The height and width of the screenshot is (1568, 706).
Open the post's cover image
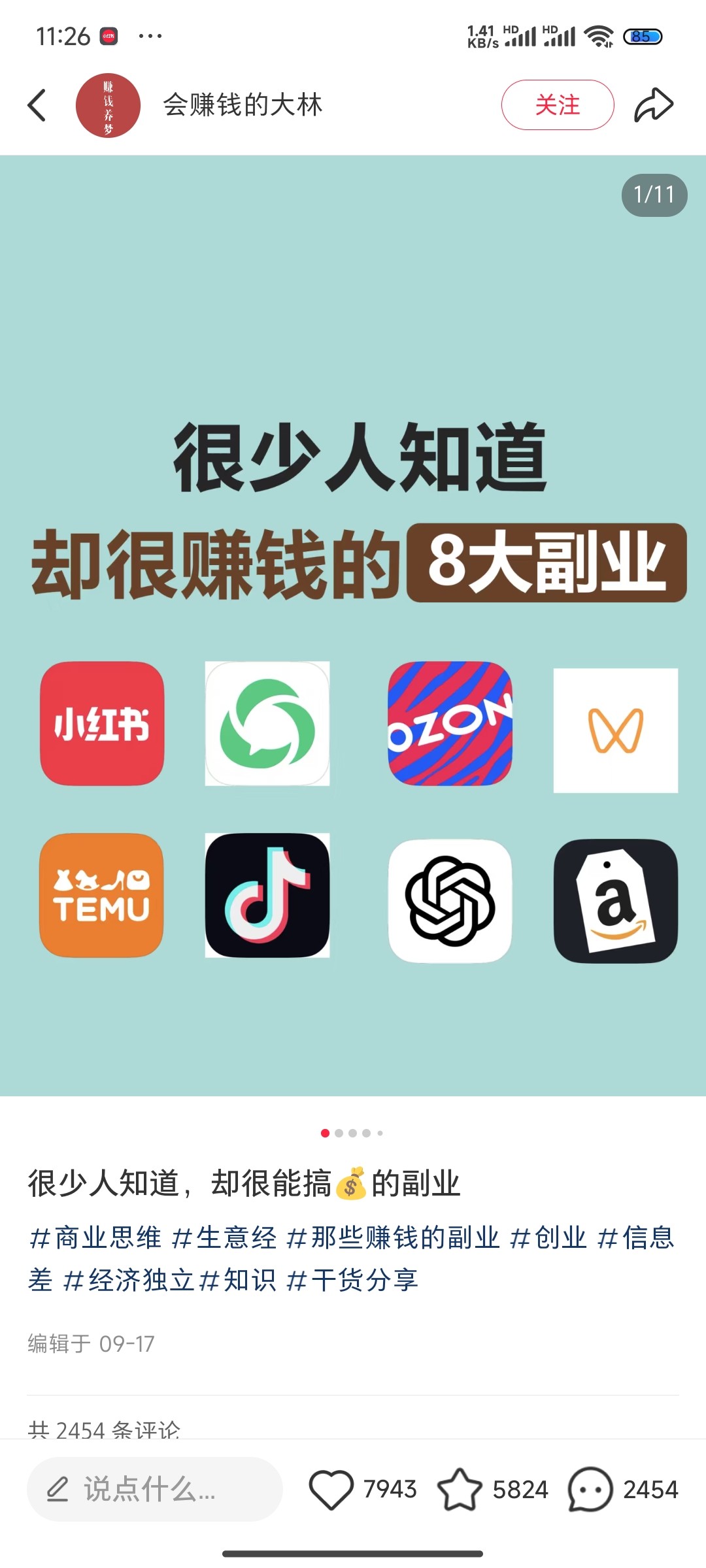[x=353, y=625]
